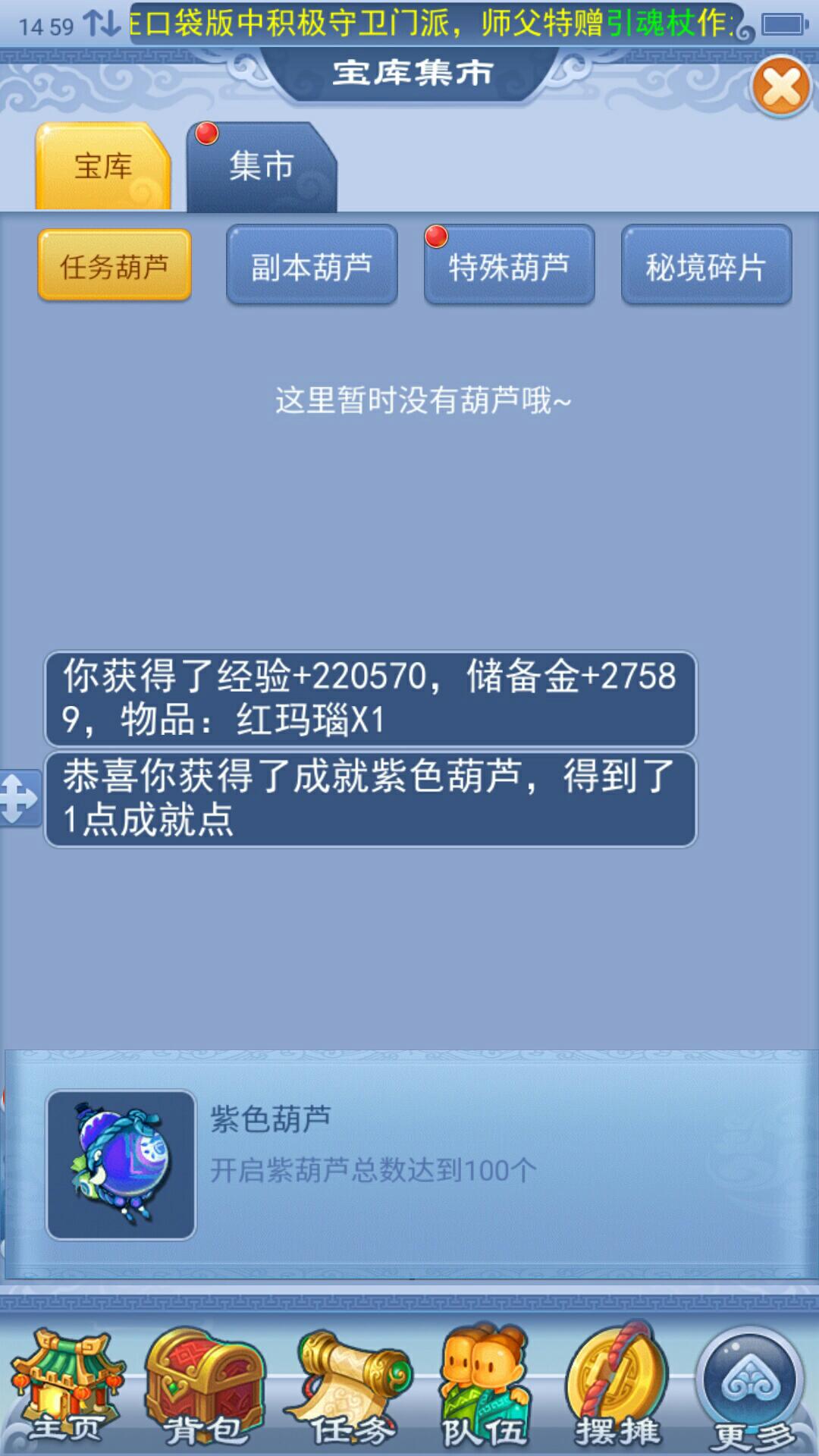The image size is (819, 1456).
Task: Open the 任务 quest scroll
Action: click(350, 1389)
